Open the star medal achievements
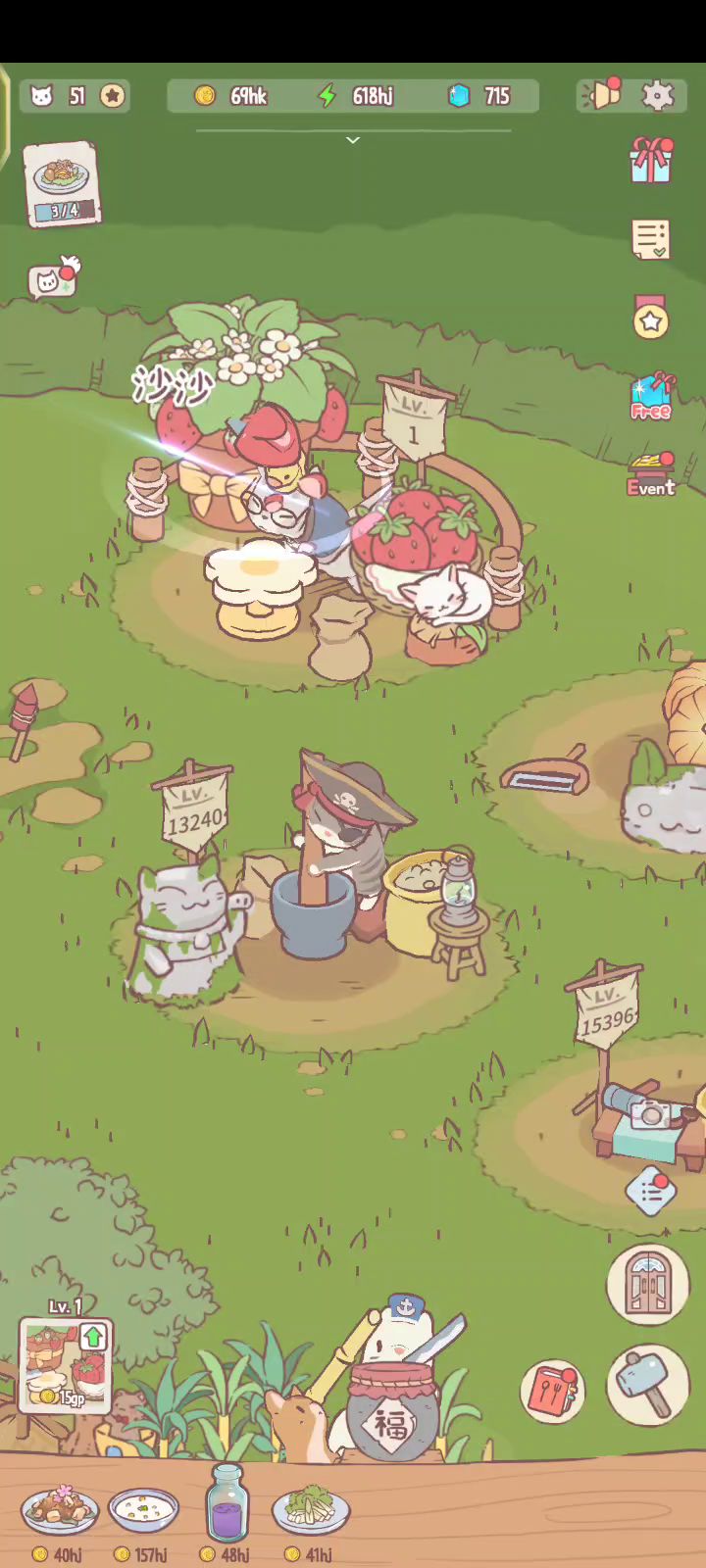 coord(650,318)
